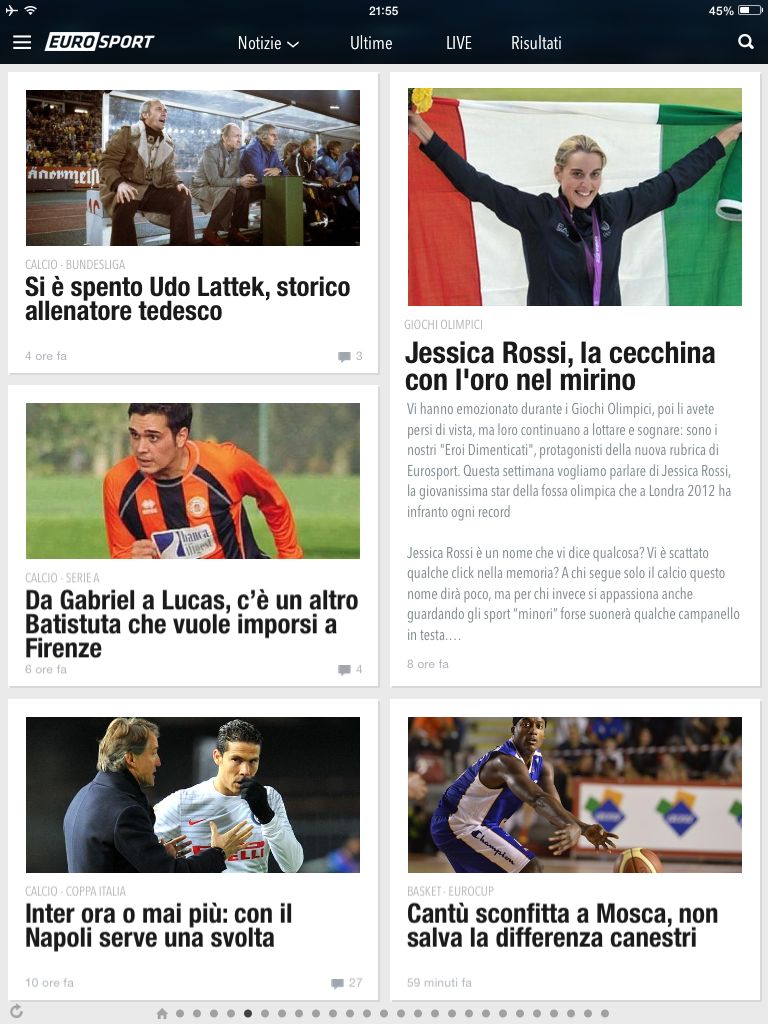The width and height of the screenshot is (768, 1024).
Task: Switch to the Ultime tab
Action: (371, 43)
